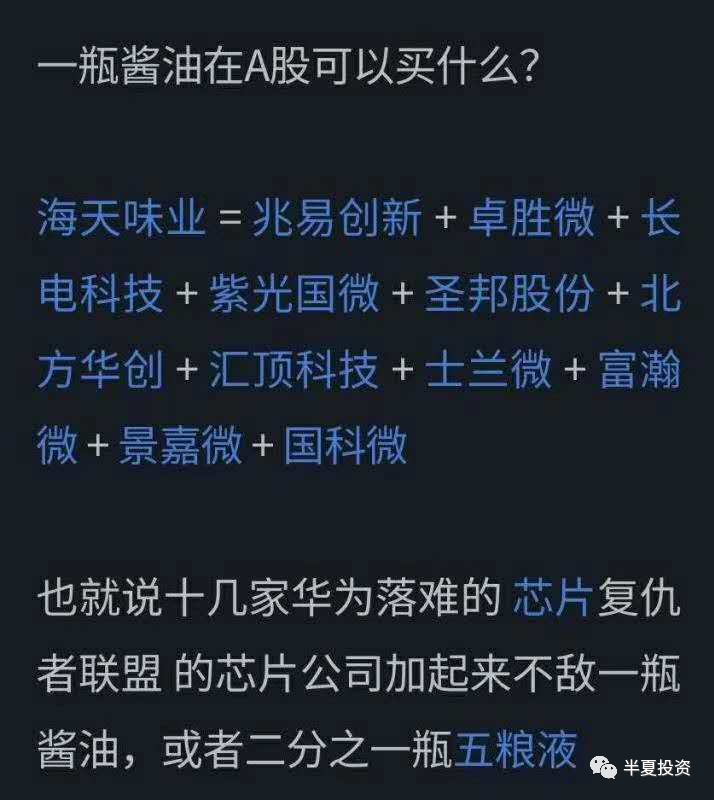View the 富瀚微 link
The width and height of the screenshot is (714, 800).
coord(640,371)
